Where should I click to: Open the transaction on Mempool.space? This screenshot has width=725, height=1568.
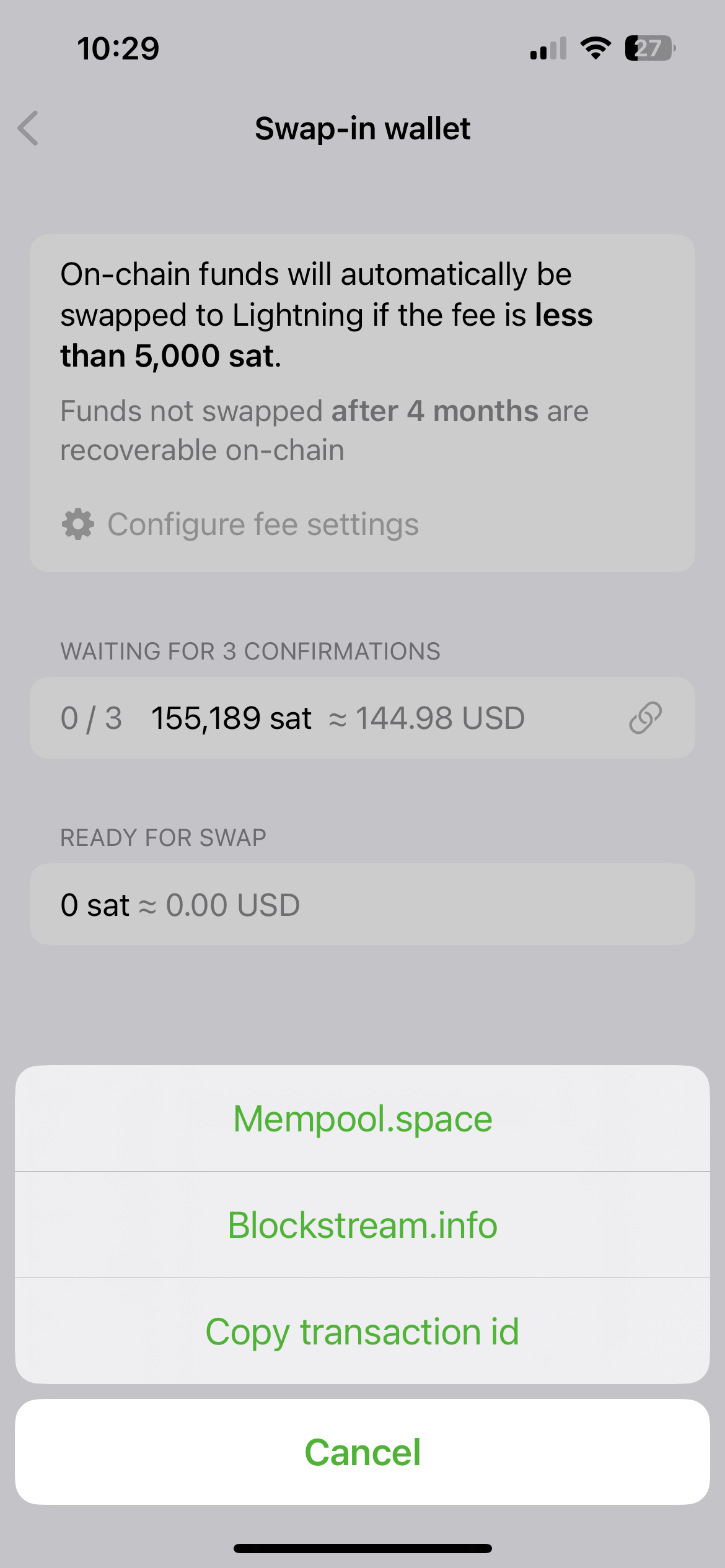pos(362,1118)
